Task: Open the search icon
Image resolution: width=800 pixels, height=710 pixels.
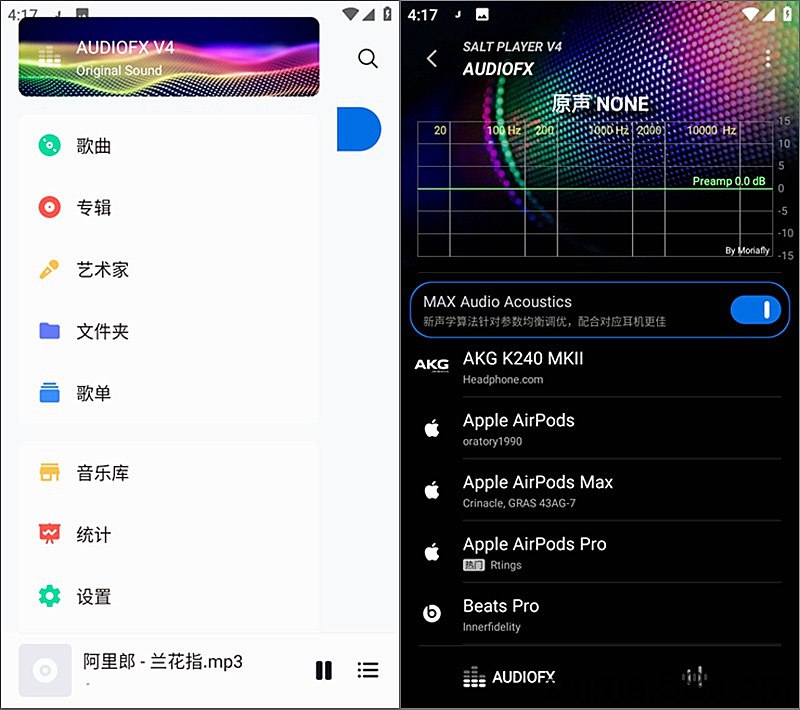Action: 368,58
